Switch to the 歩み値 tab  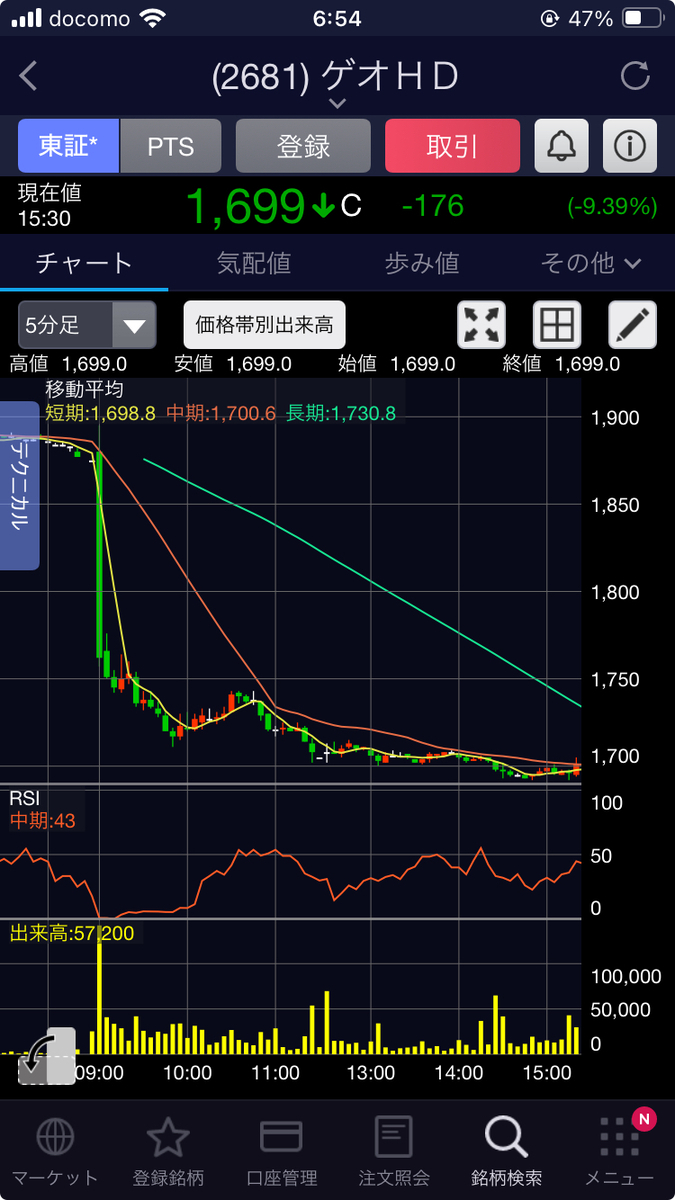pos(421,263)
